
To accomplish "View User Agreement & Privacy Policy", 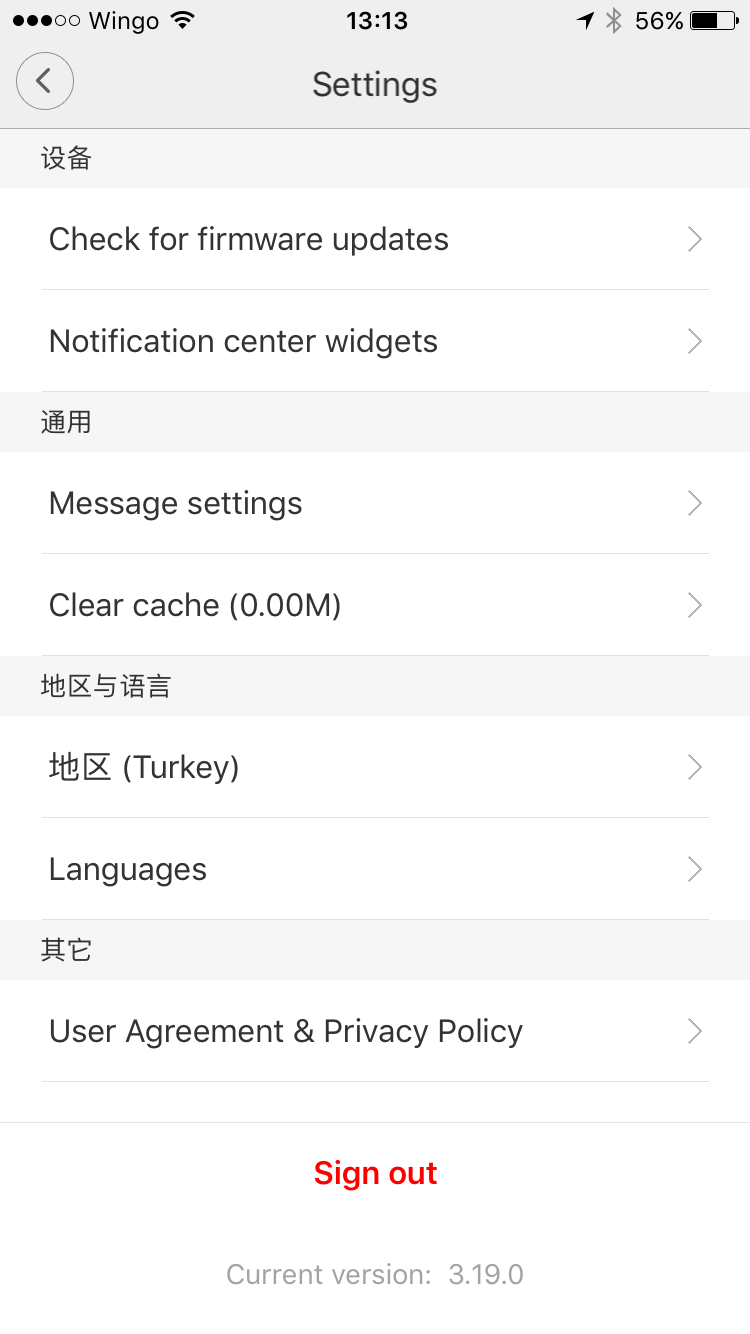I will [x=375, y=1031].
